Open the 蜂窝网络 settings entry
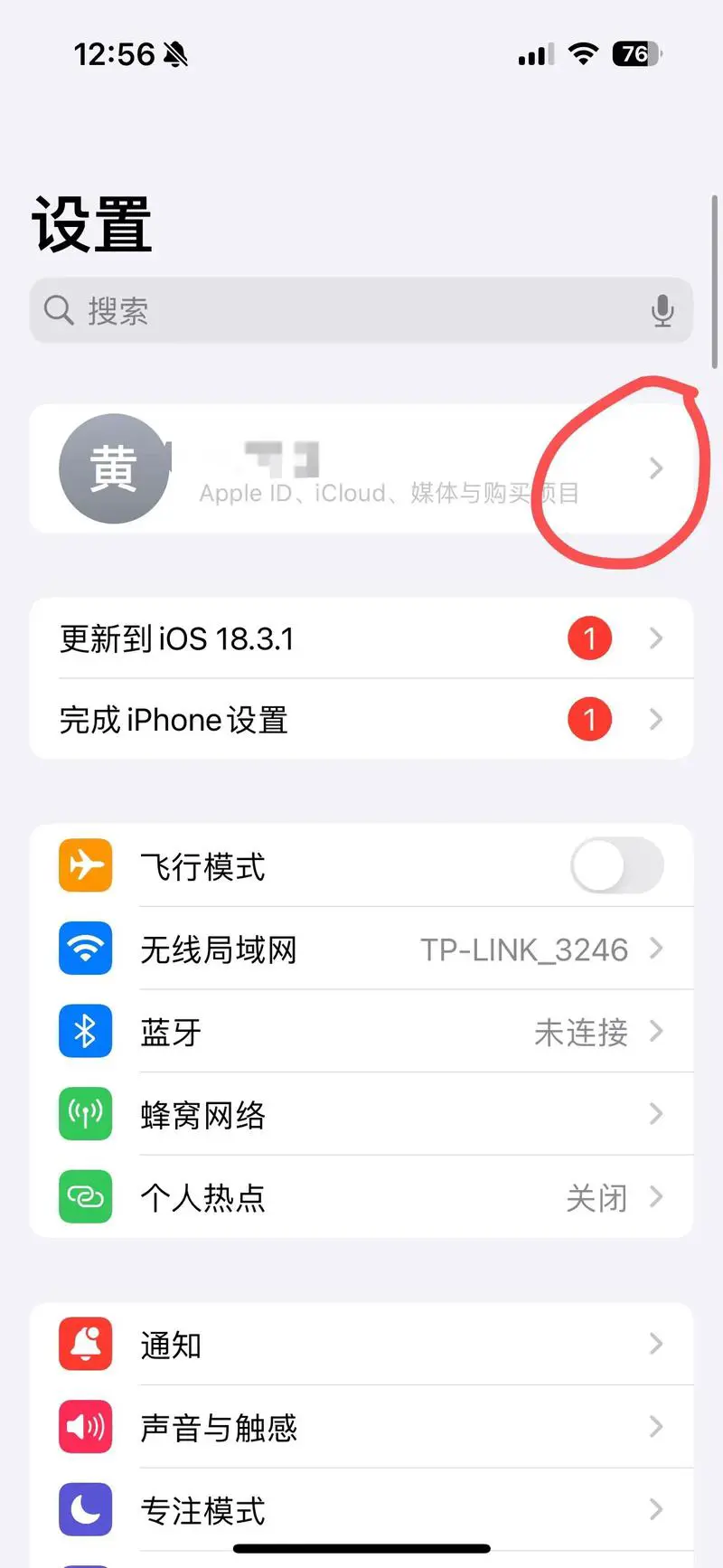Viewport: 723px width, 1568px height. 361,1114
